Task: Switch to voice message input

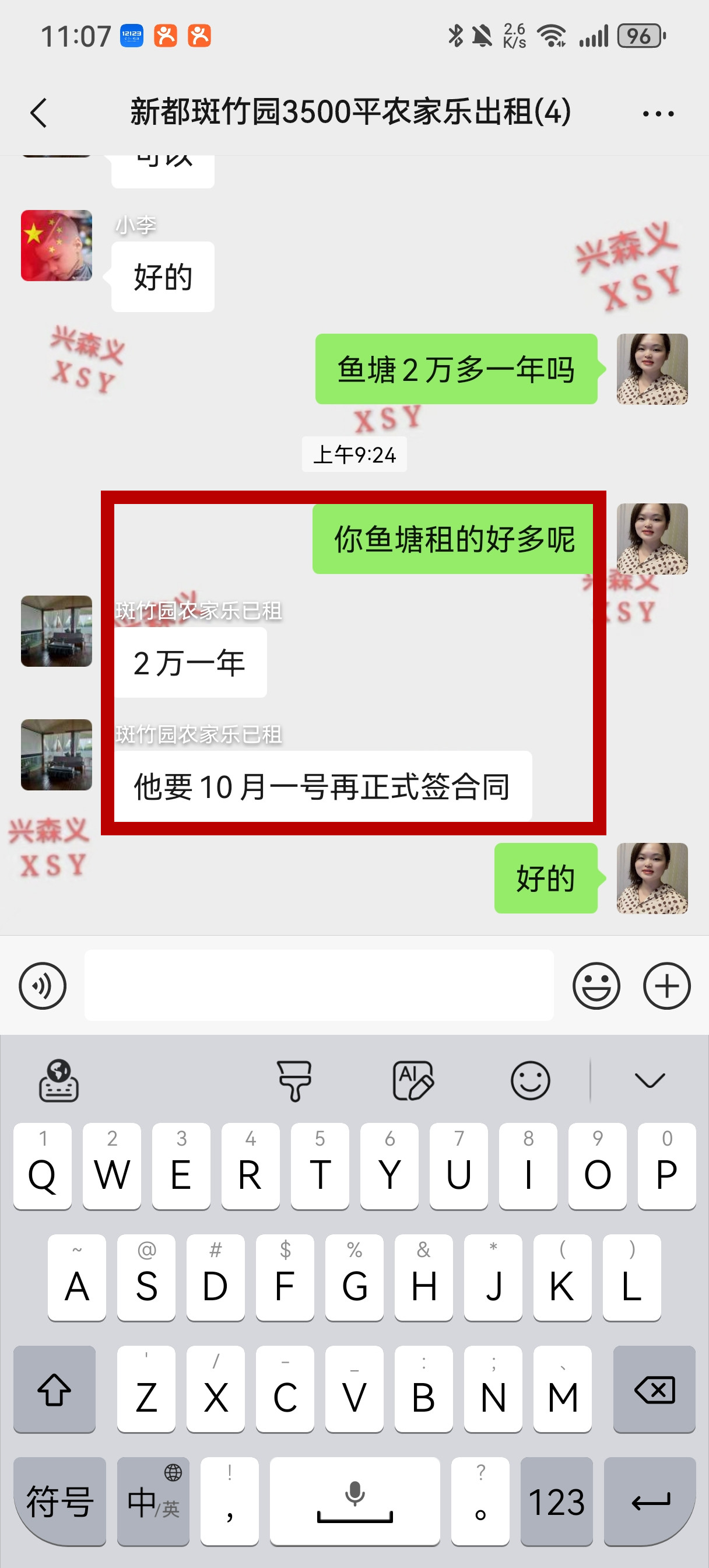Action: (x=43, y=985)
